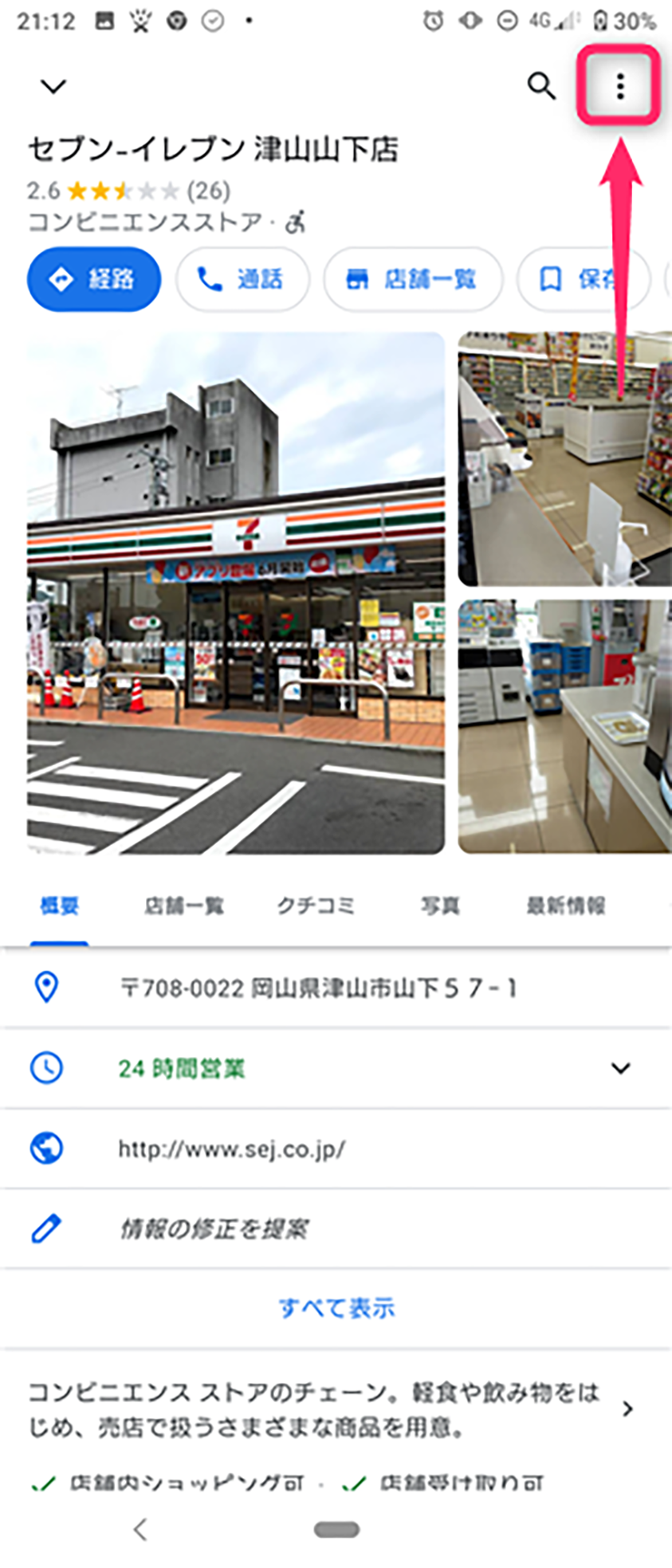
Task: Tap すべて表示 to show all details
Action: [x=336, y=1308]
